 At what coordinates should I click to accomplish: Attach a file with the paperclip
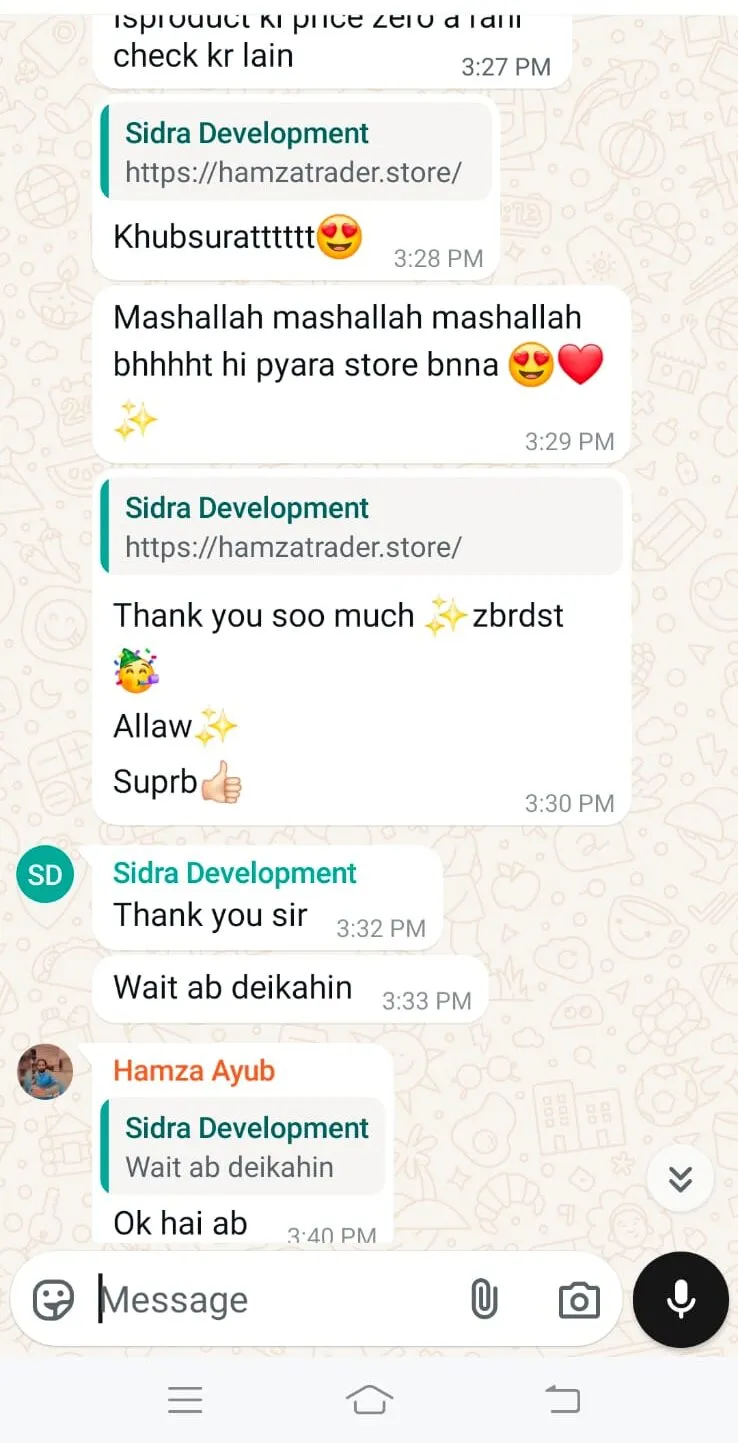(x=484, y=1300)
